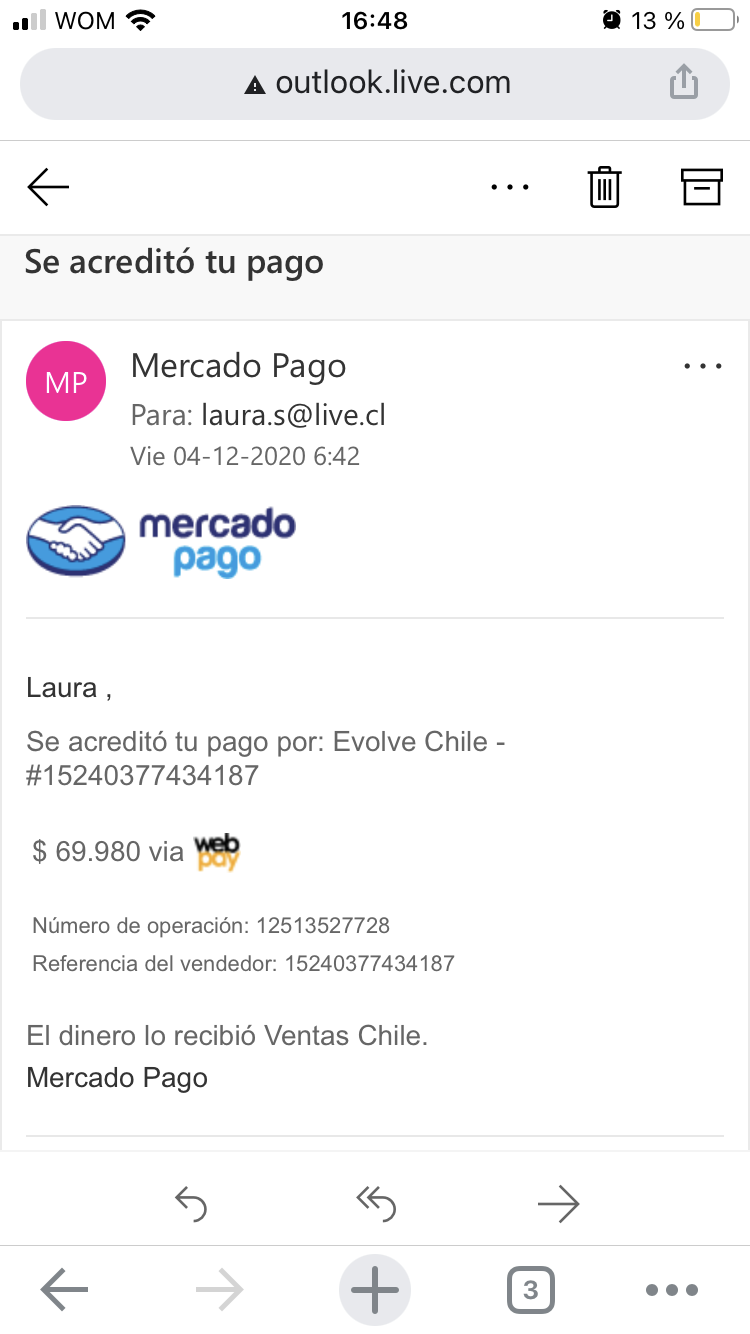Archive this message with the archive icon
Screen dimensions: 750x1334
[x=701, y=187]
